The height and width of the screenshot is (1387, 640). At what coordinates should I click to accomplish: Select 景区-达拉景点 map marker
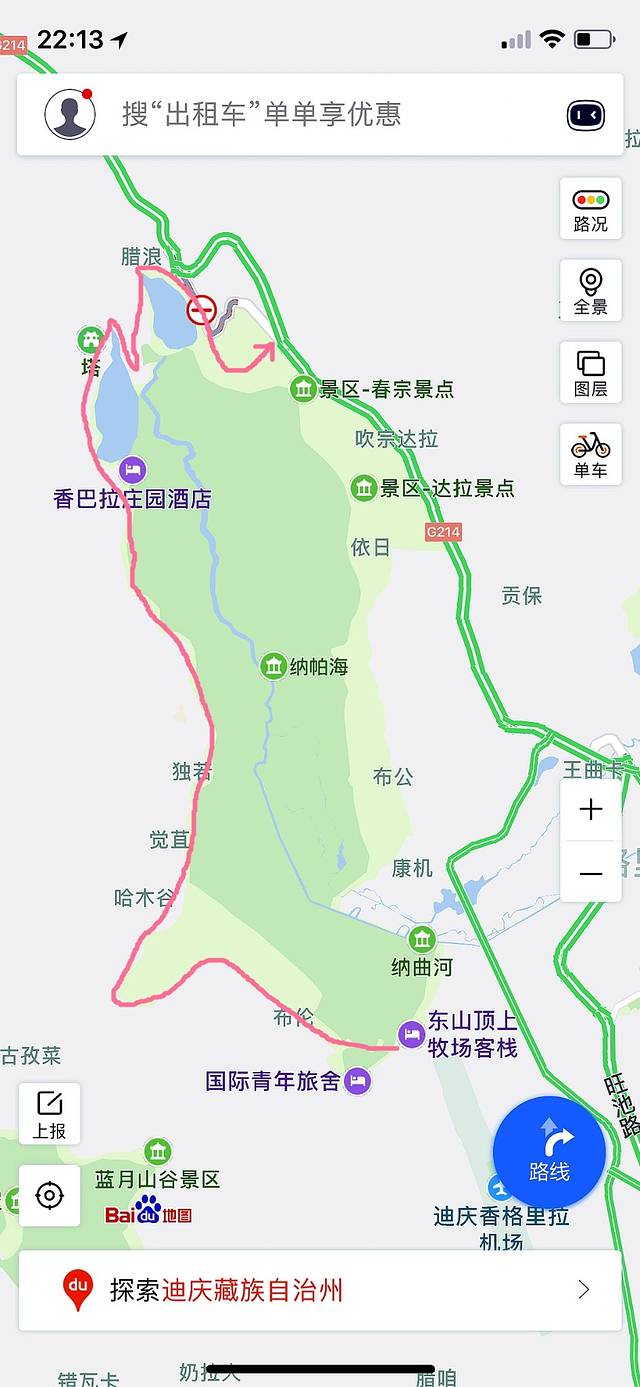coord(363,488)
